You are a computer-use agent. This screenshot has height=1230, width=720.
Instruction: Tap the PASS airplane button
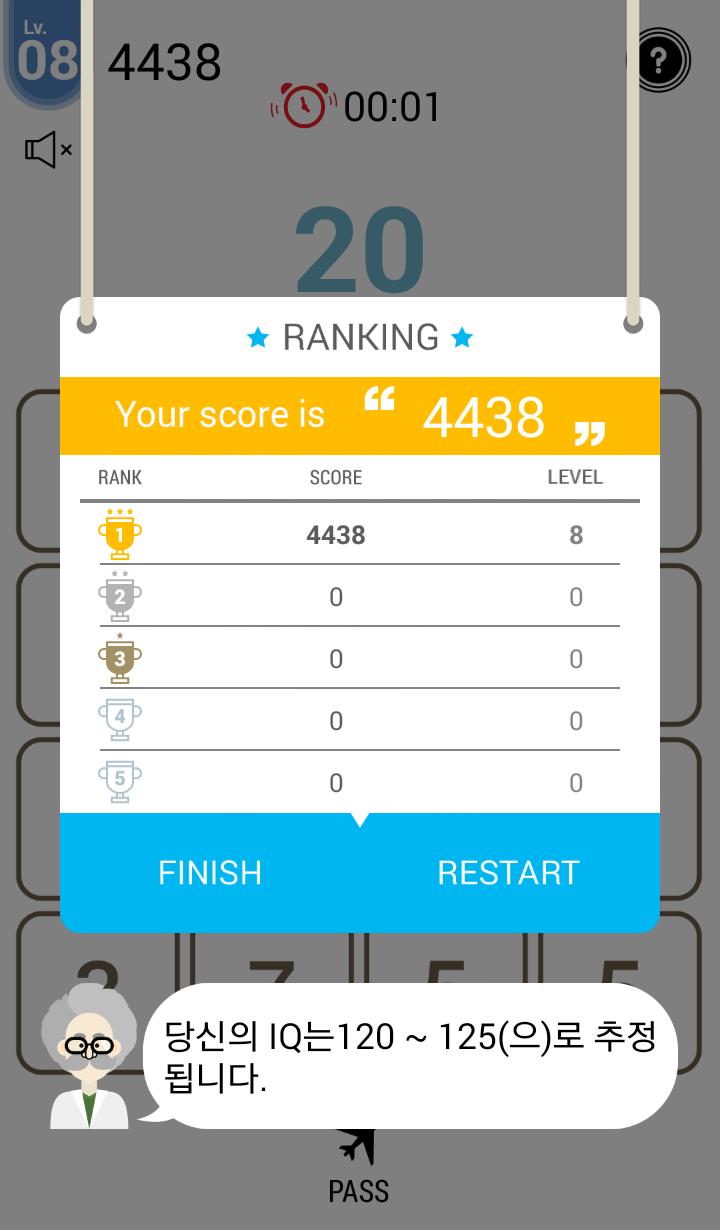click(358, 1166)
